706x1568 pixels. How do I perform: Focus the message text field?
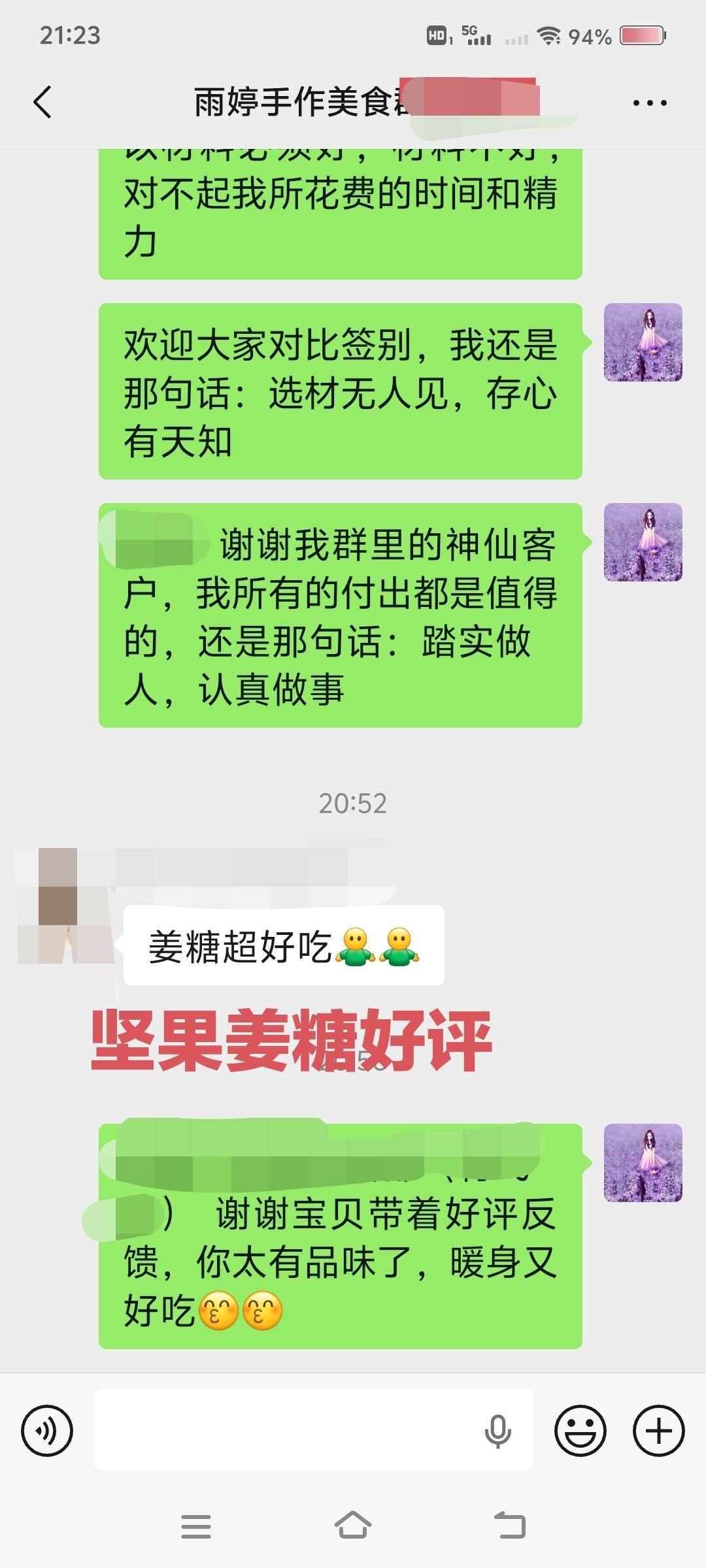[x=288, y=1431]
